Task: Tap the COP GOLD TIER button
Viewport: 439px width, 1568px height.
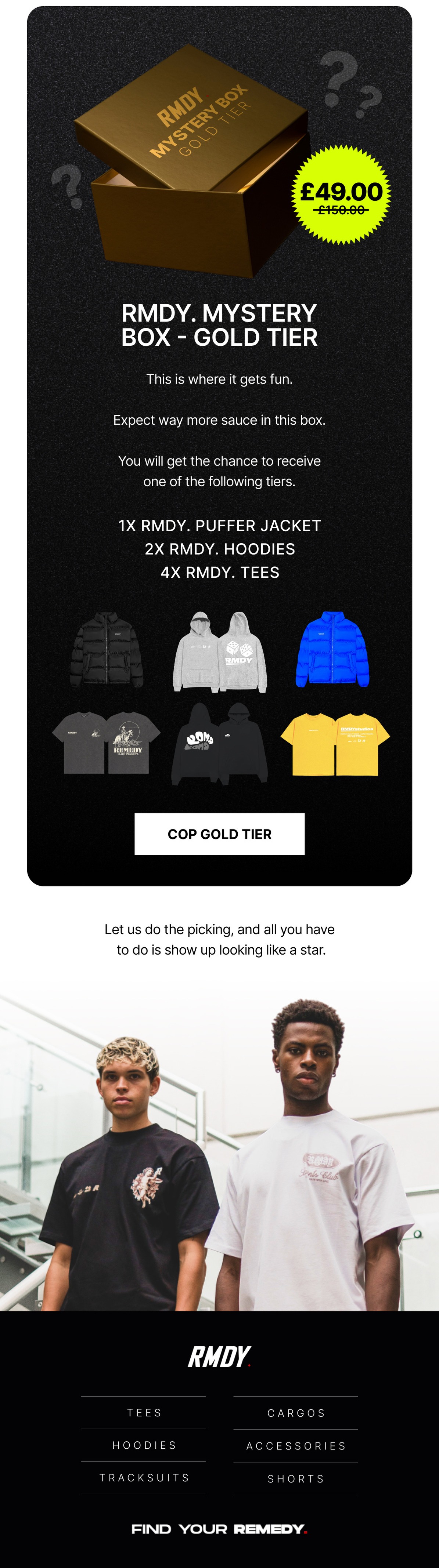Action: [x=219, y=834]
